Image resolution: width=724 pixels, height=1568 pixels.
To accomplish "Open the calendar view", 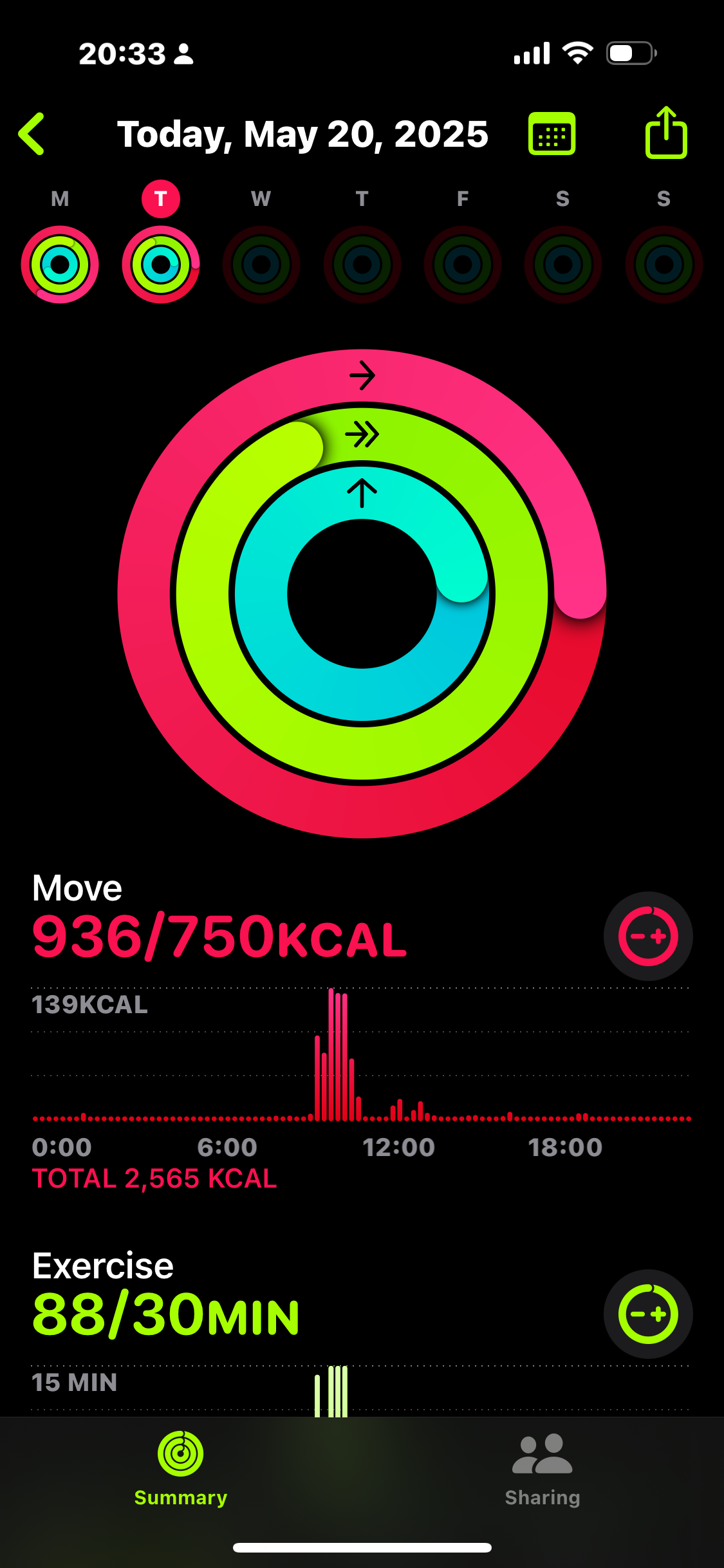I will 552,134.
